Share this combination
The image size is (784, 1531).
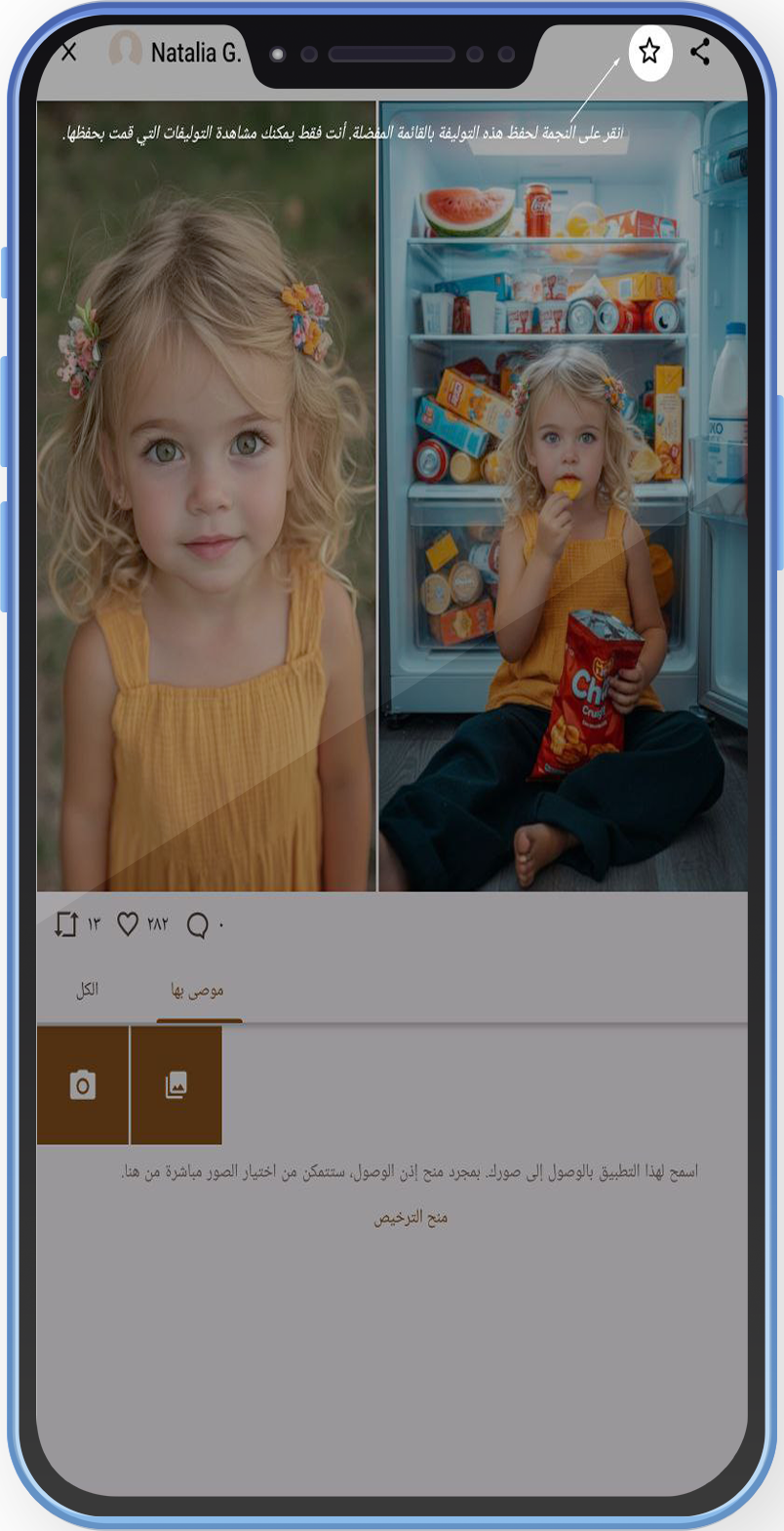[700, 52]
